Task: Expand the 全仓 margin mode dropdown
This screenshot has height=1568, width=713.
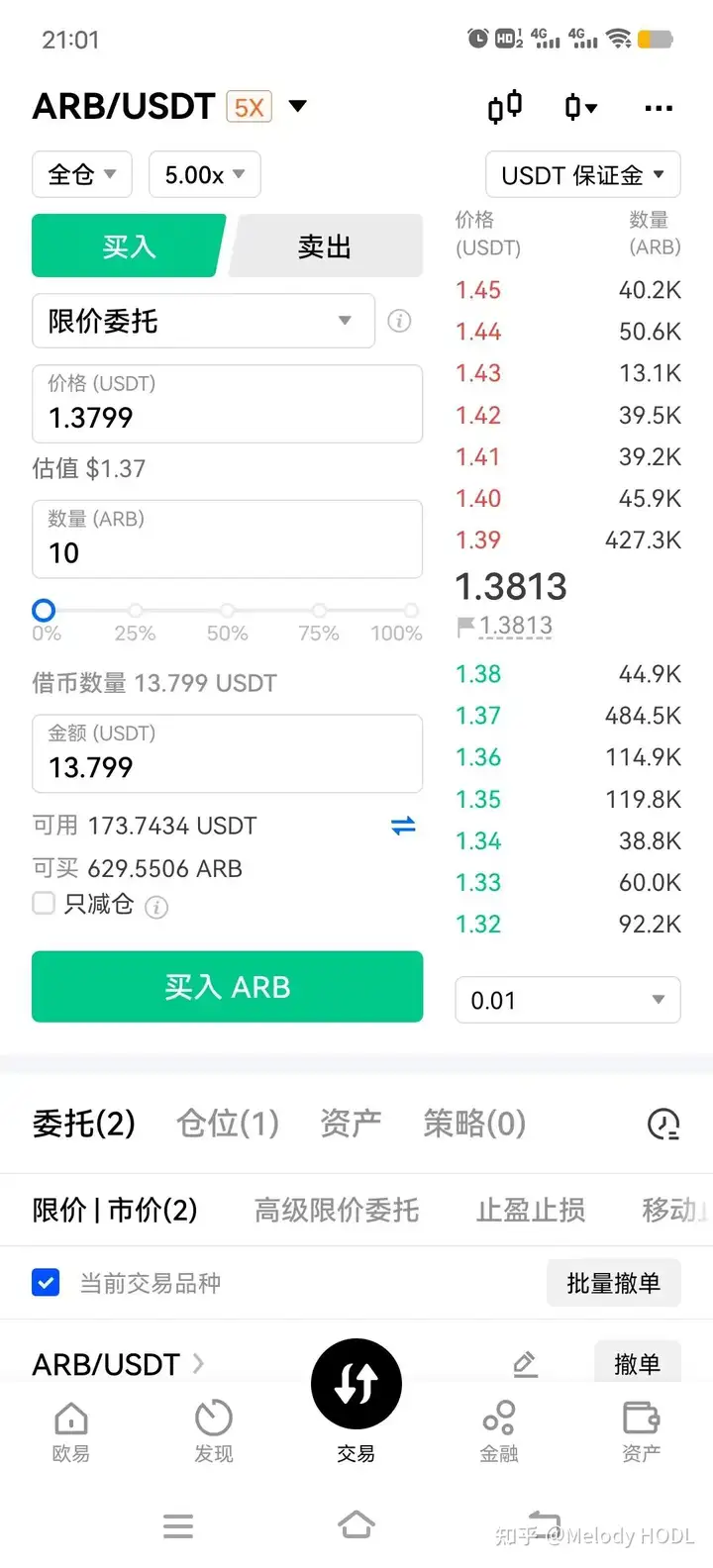Action: tap(82, 175)
